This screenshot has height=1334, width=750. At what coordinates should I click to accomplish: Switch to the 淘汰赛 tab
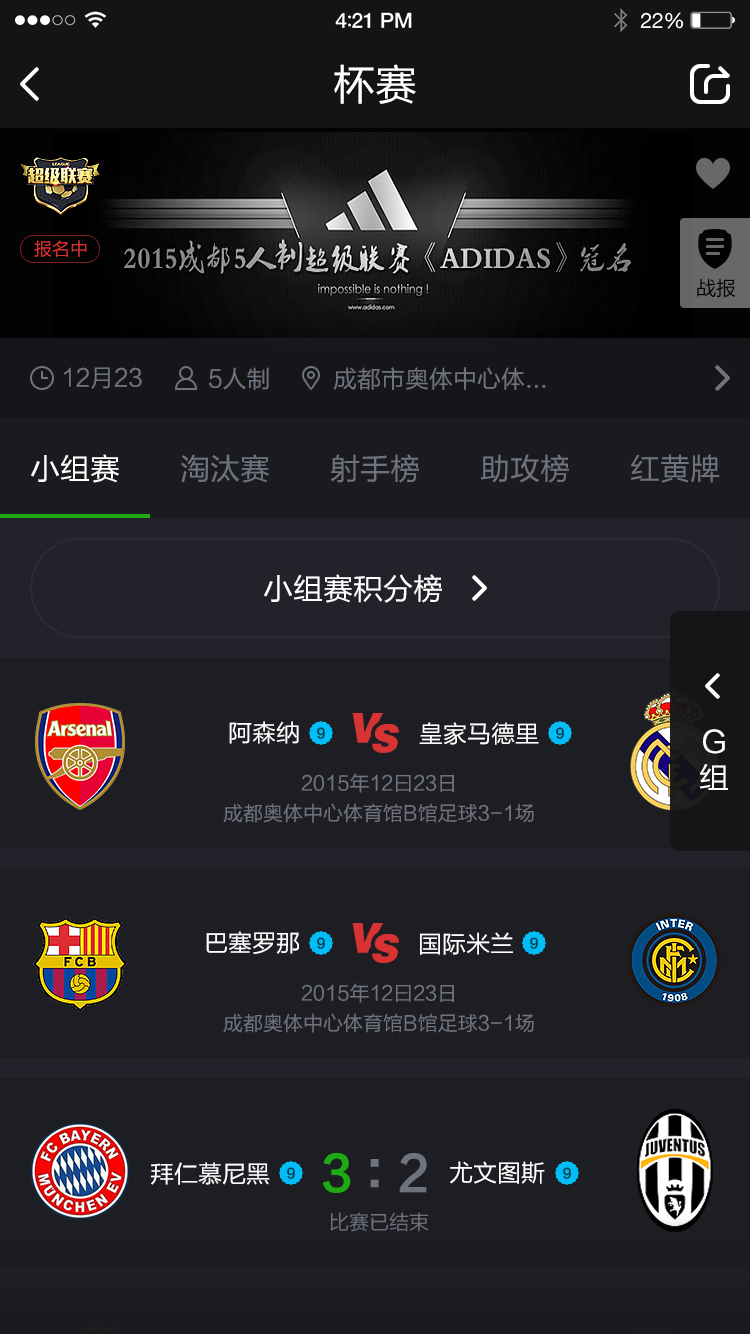(x=225, y=469)
